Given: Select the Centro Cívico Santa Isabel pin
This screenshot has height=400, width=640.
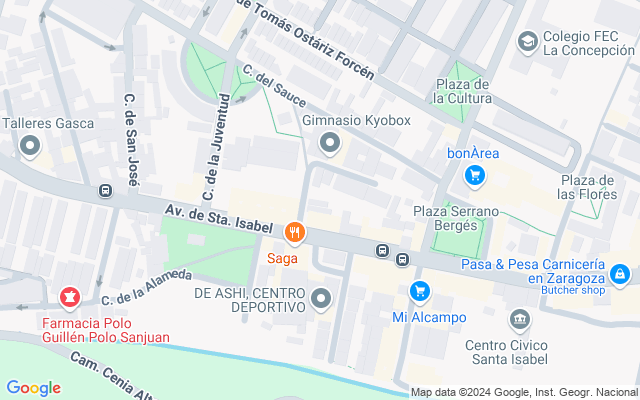Looking at the screenshot, I should pos(519,320).
